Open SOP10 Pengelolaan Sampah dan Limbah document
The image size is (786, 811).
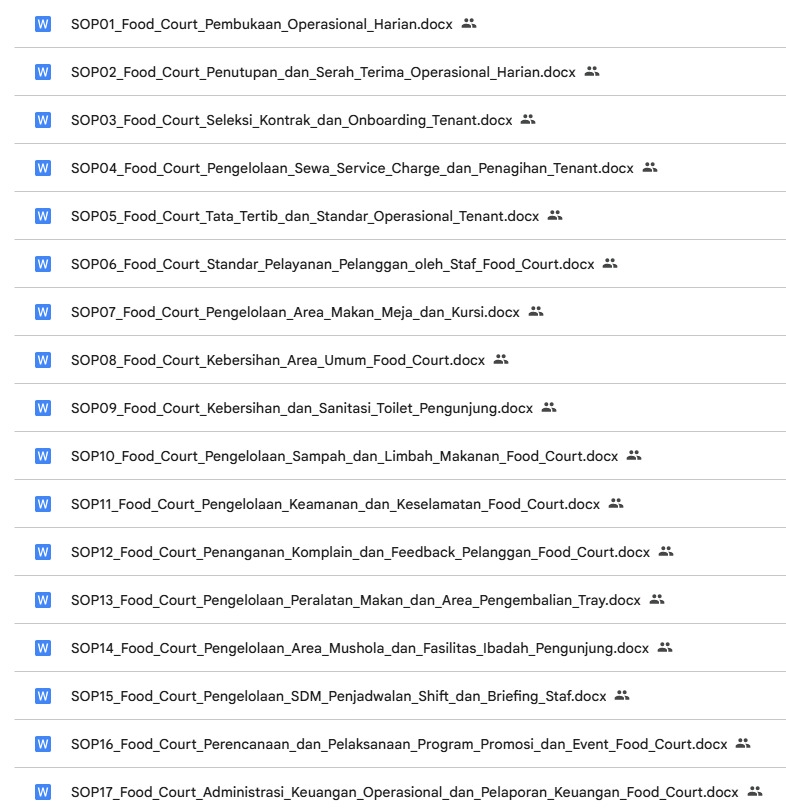pos(344,456)
